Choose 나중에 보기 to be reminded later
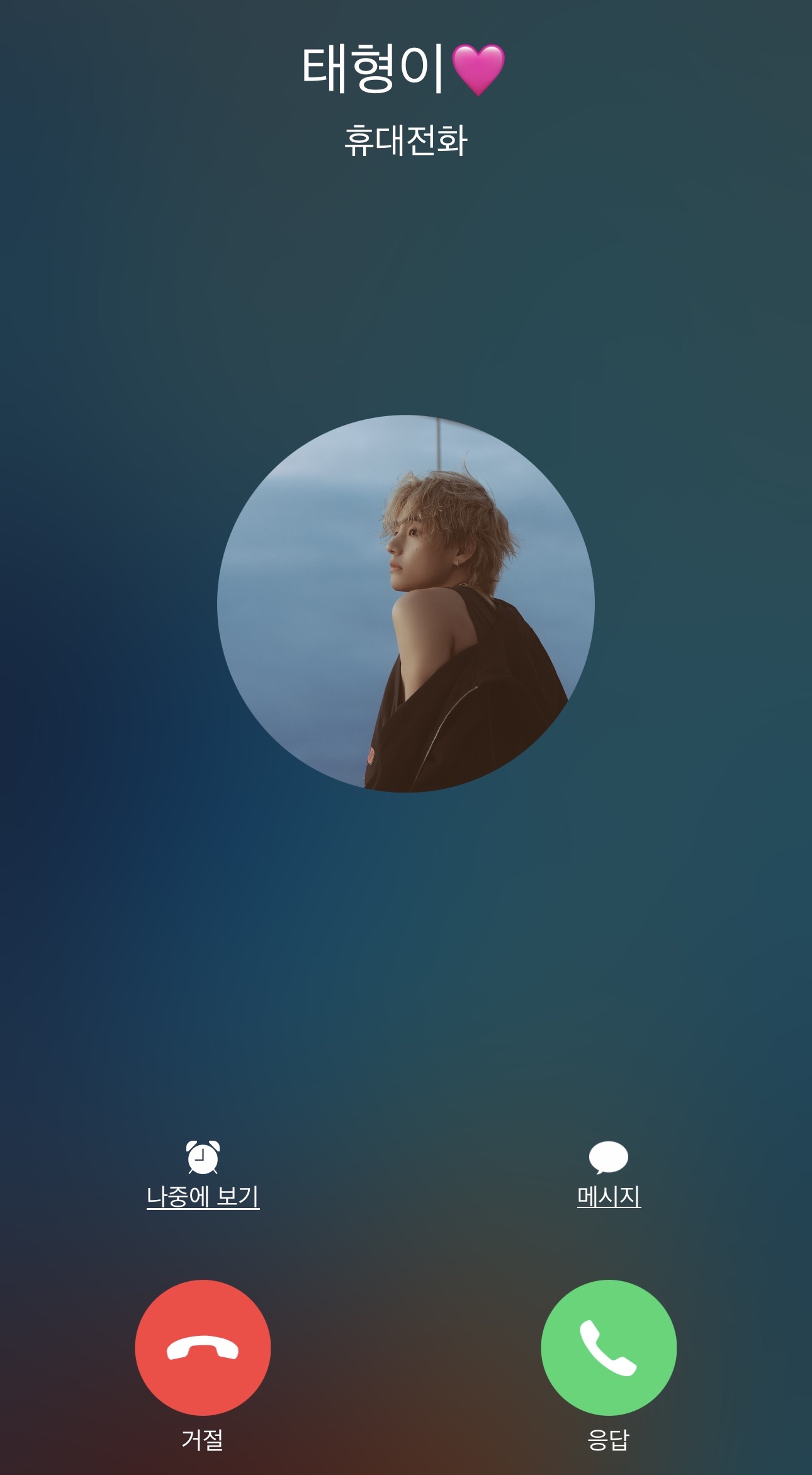The image size is (812, 1475). click(203, 1175)
